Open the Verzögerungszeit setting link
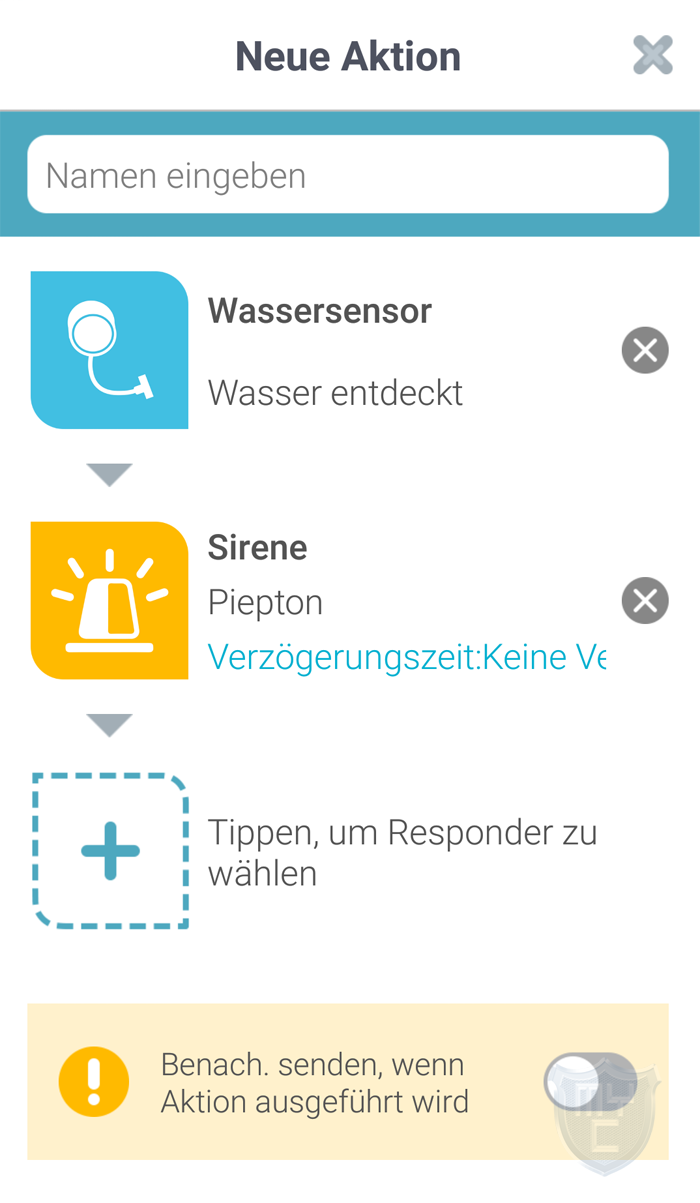 point(406,657)
